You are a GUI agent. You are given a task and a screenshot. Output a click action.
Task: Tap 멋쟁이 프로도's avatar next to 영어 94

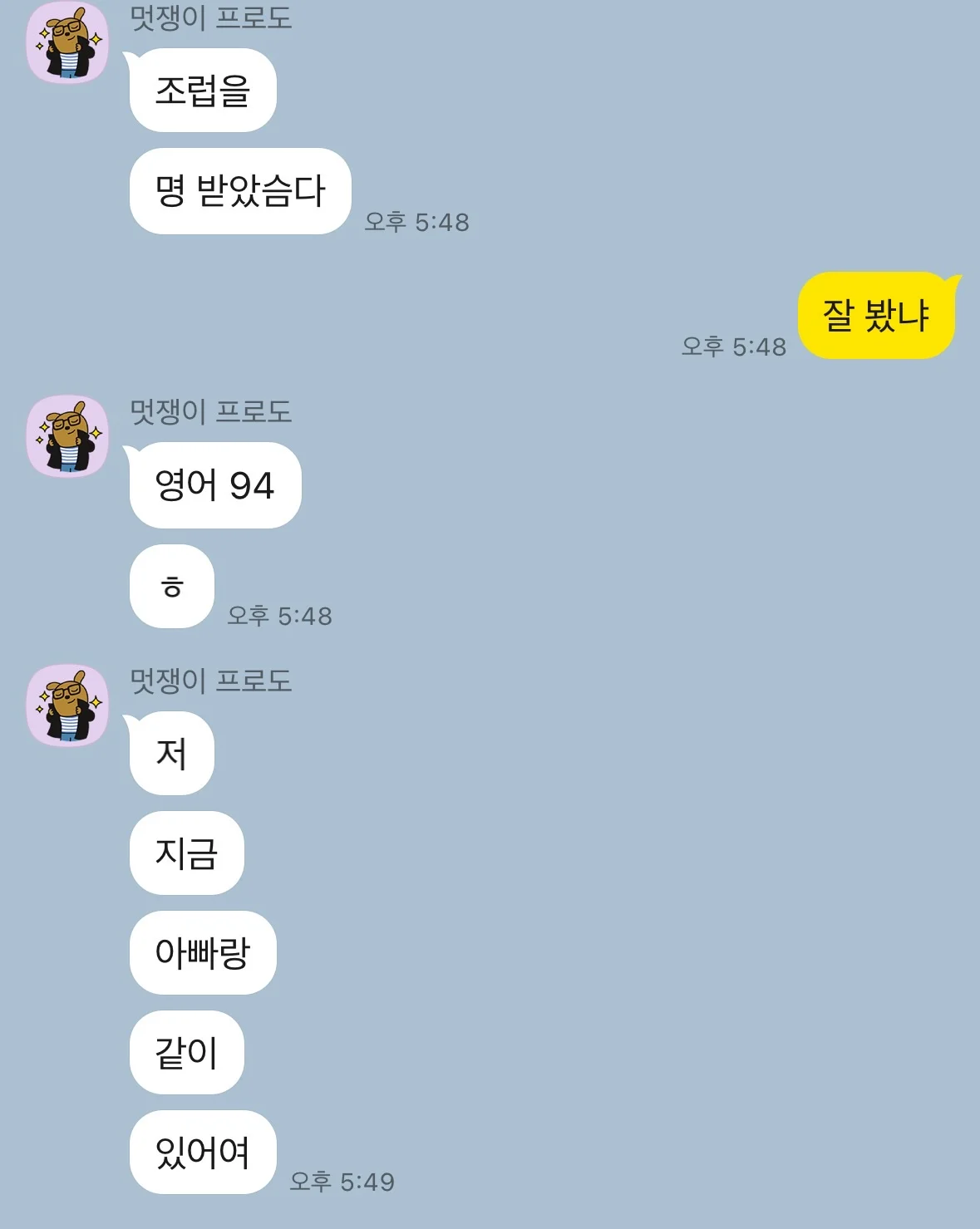67,436
